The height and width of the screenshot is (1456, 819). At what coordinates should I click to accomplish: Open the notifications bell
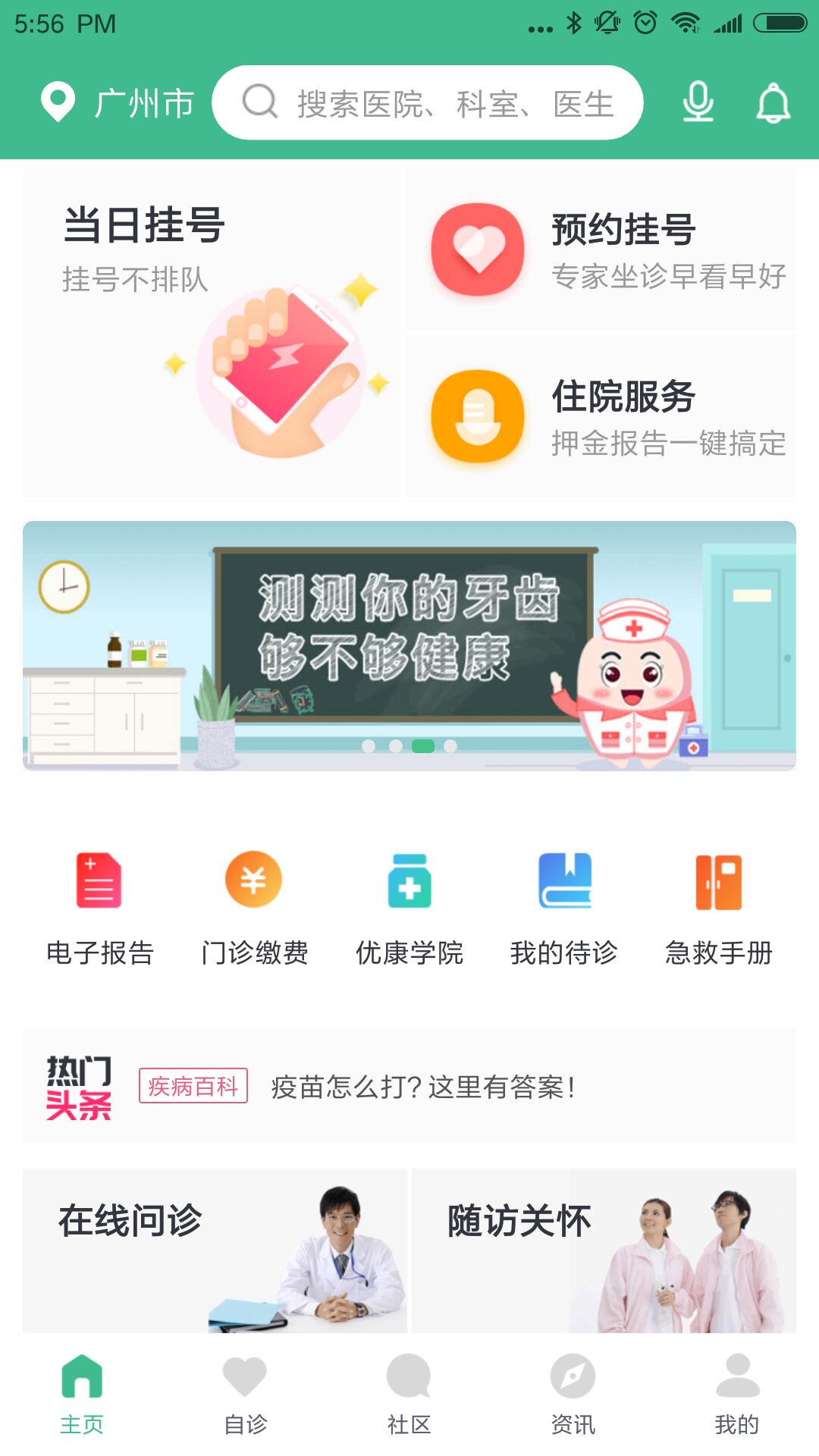click(x=773, y=102)
